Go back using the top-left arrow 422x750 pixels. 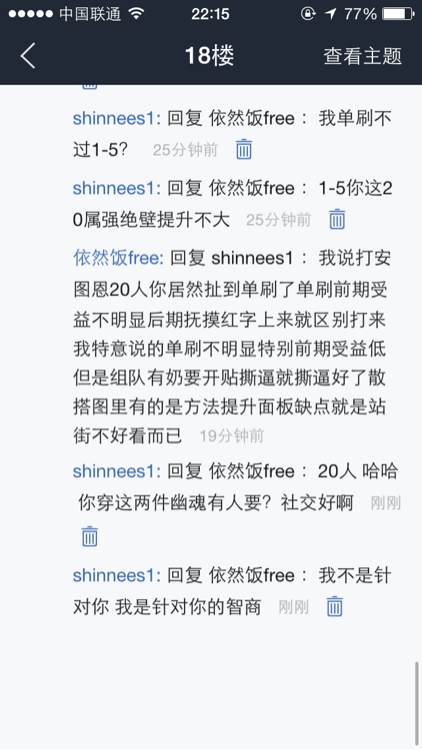28,55
